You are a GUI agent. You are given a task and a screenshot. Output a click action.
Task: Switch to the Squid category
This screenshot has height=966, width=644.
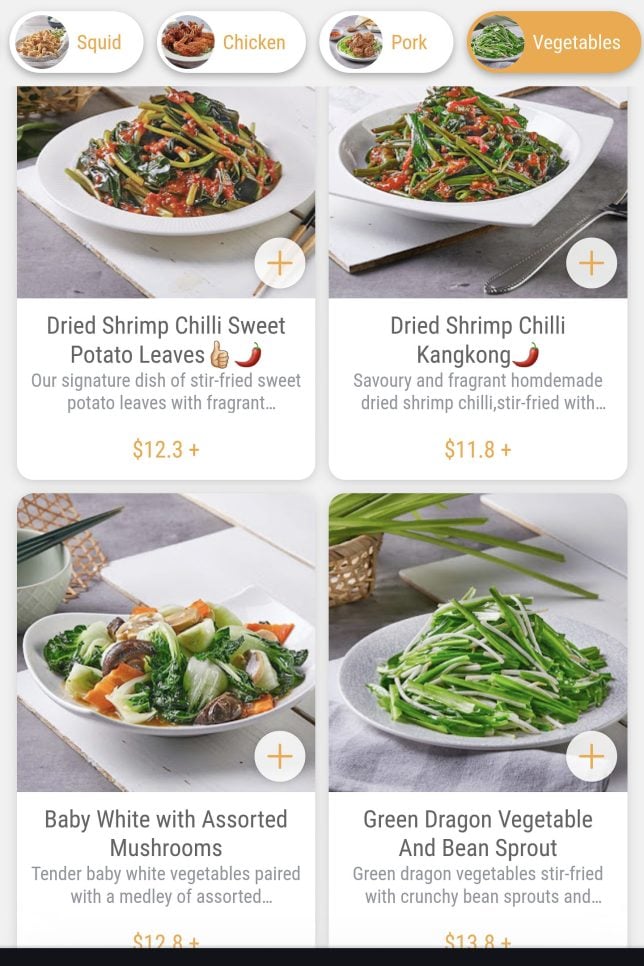[76, 42]
